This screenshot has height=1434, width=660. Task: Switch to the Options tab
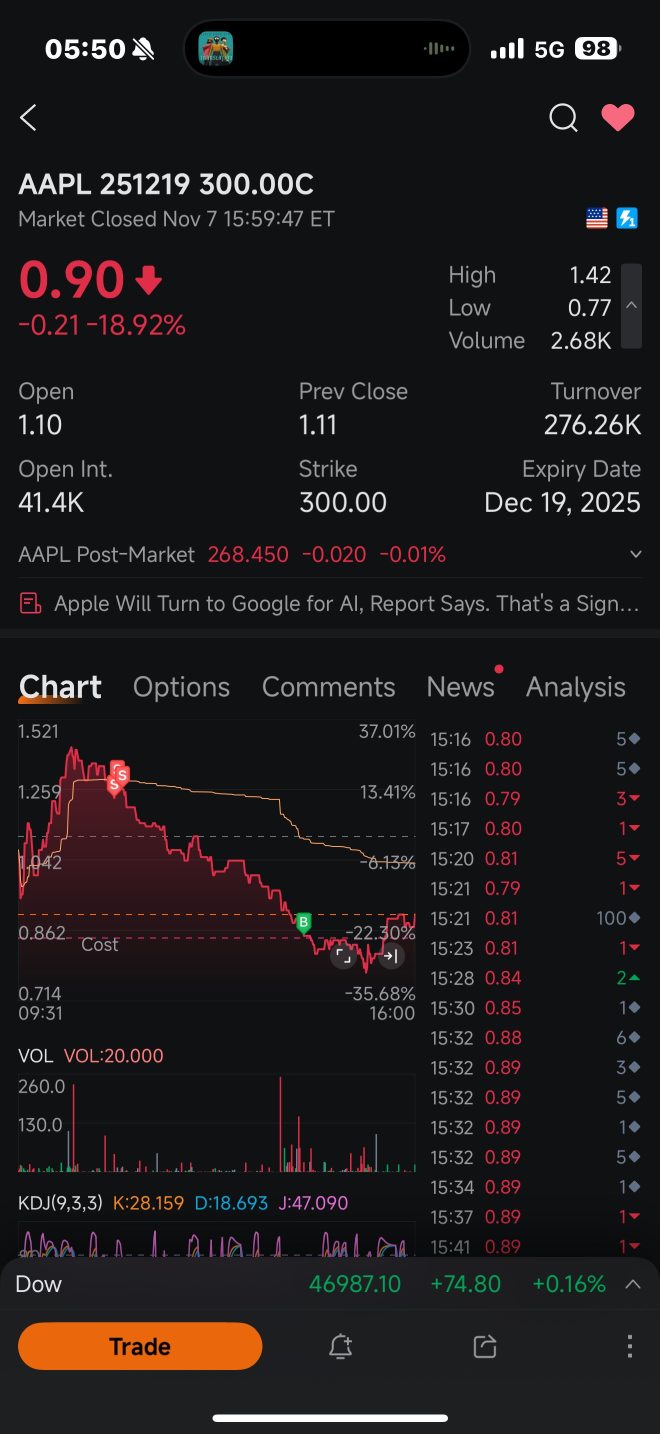[181, 687]
